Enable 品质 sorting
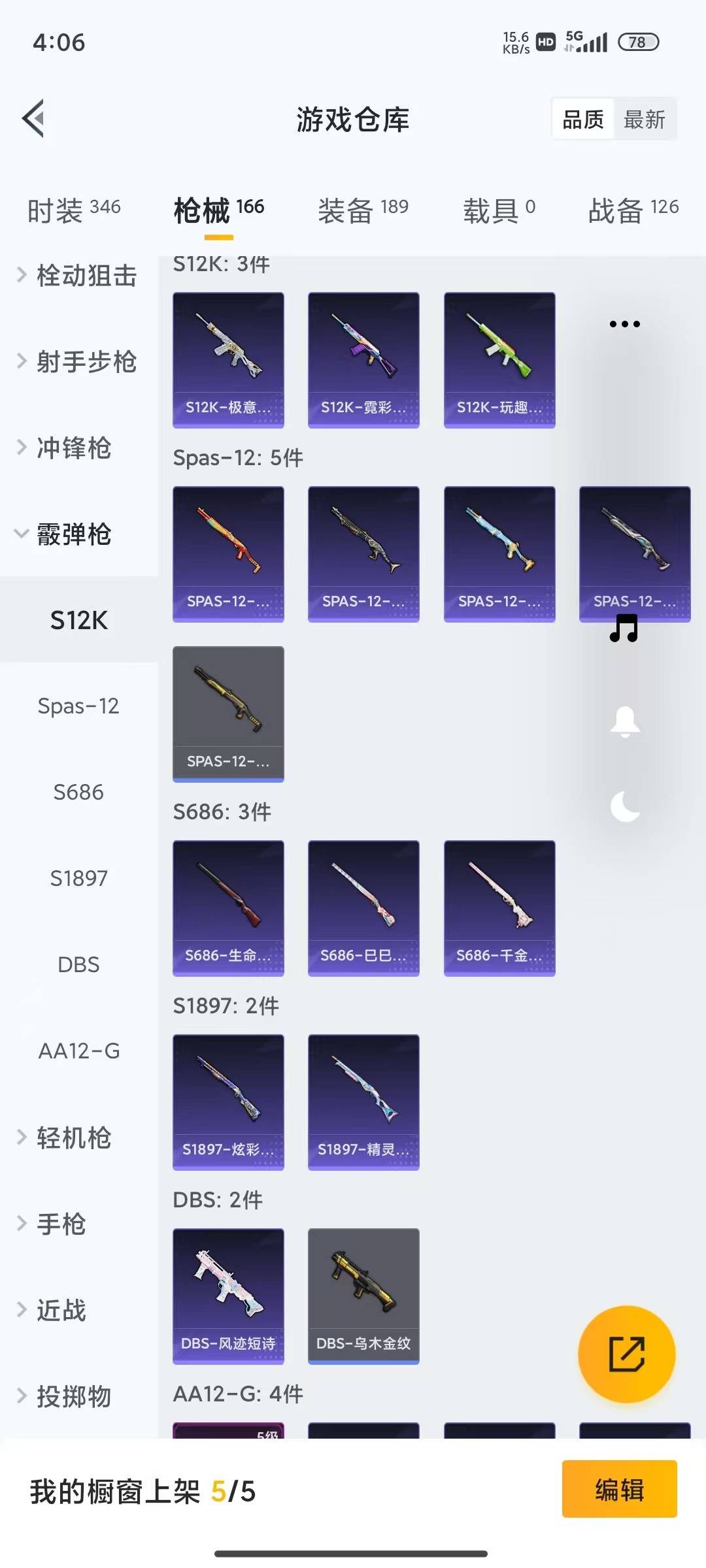Viewport: 706px width, 1568px height. 582,119
